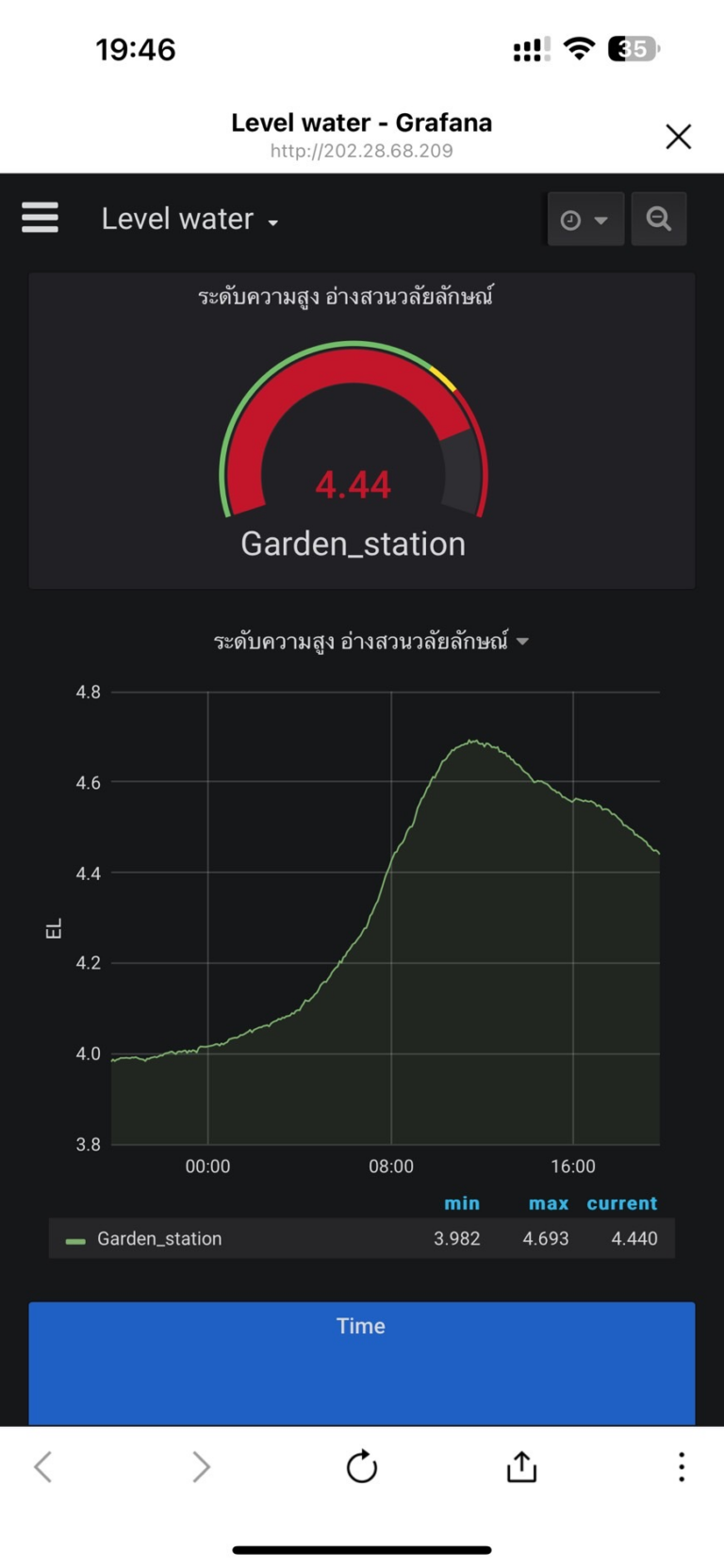Close the in-app browser page
The width and height of the screenshot is (724, 1568).
678,137
